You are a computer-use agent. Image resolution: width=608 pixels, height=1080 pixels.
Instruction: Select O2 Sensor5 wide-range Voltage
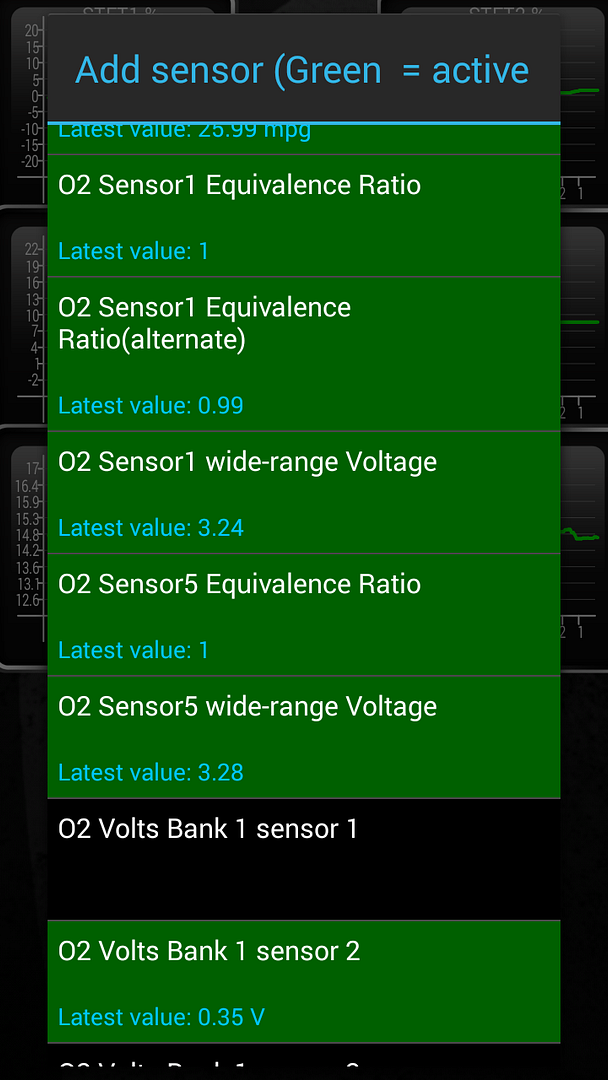click(303, 737)
